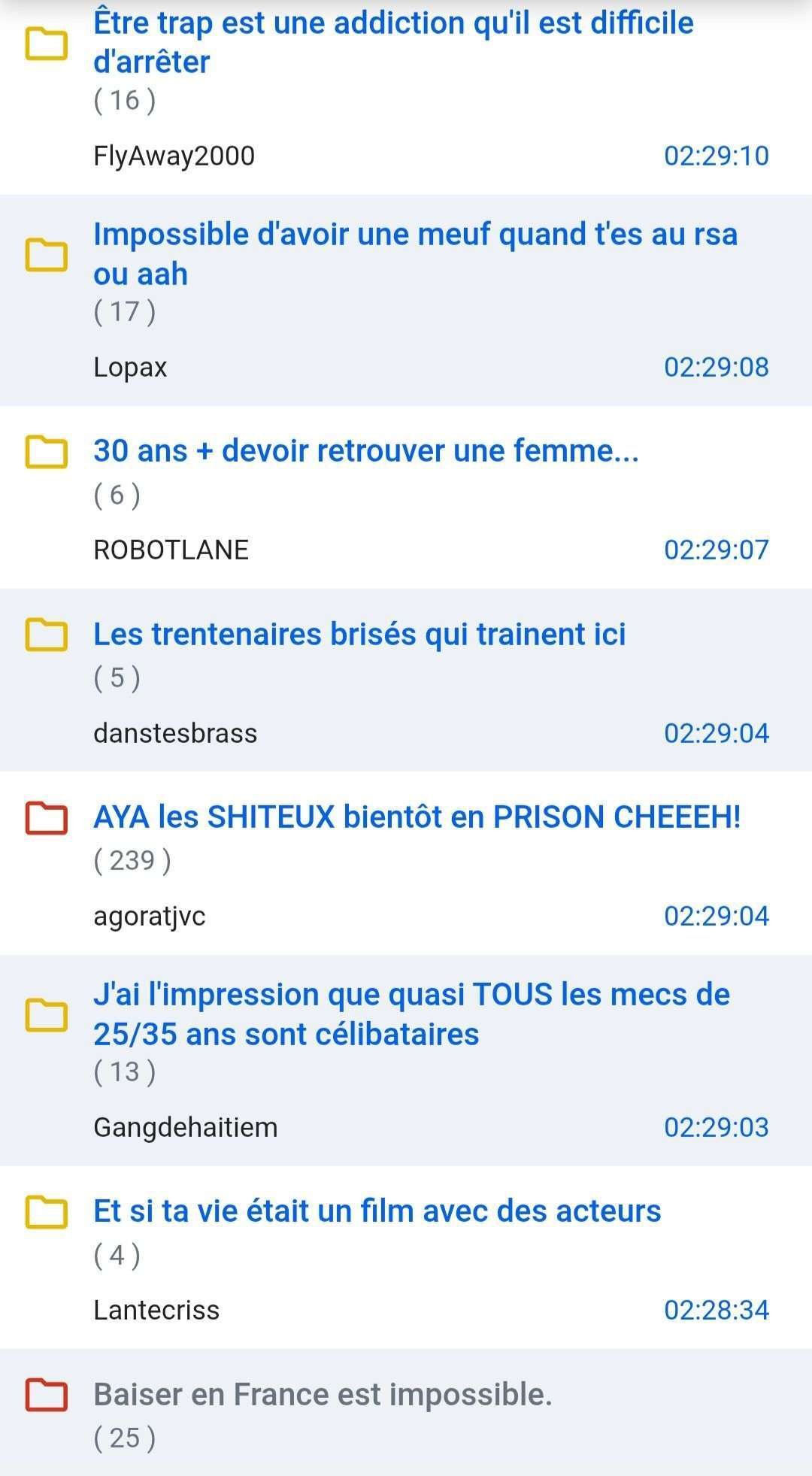Screen dimensions: 812x1476
Task: Jump to last reply at 02:29:08
Action: coord(716,367)
